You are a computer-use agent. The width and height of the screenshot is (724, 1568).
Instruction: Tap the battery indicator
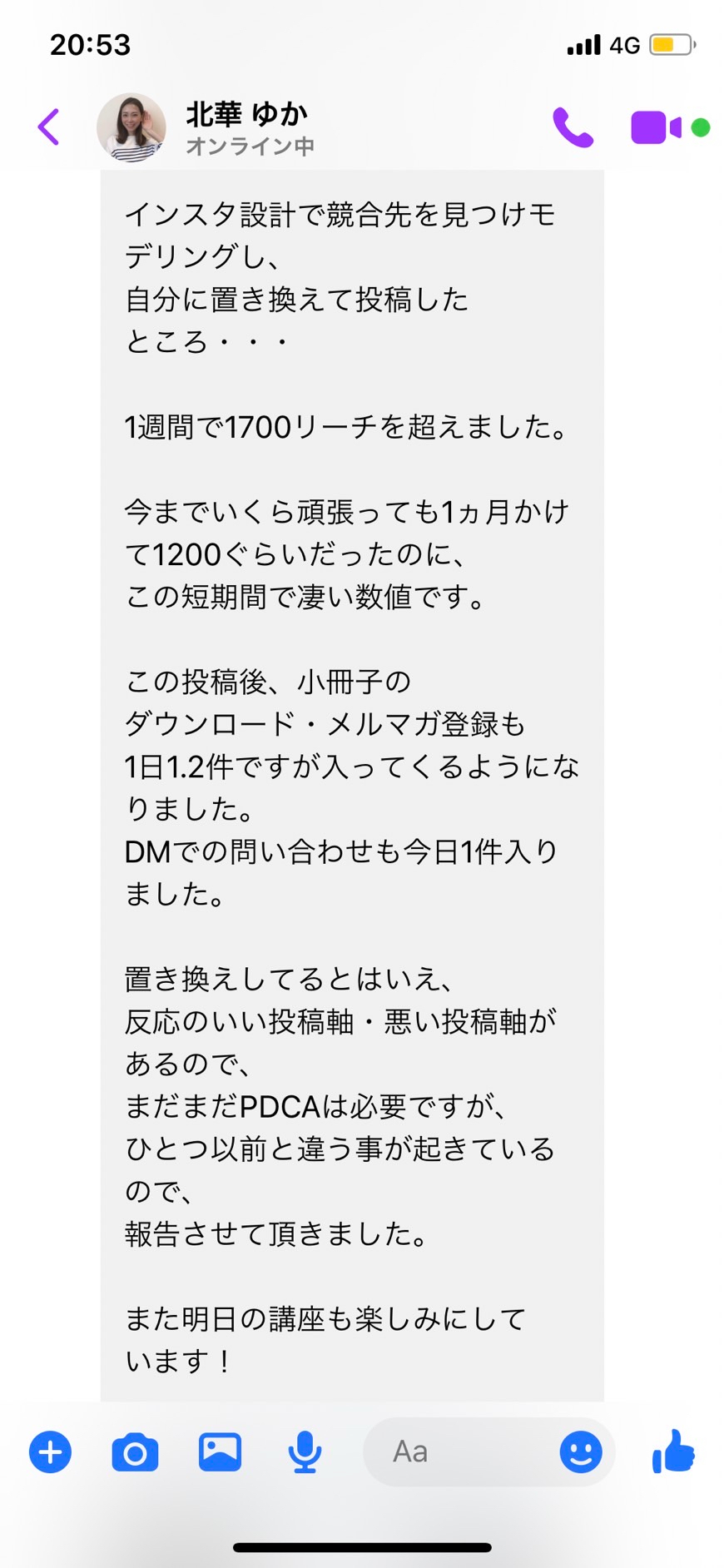(671, 46)
